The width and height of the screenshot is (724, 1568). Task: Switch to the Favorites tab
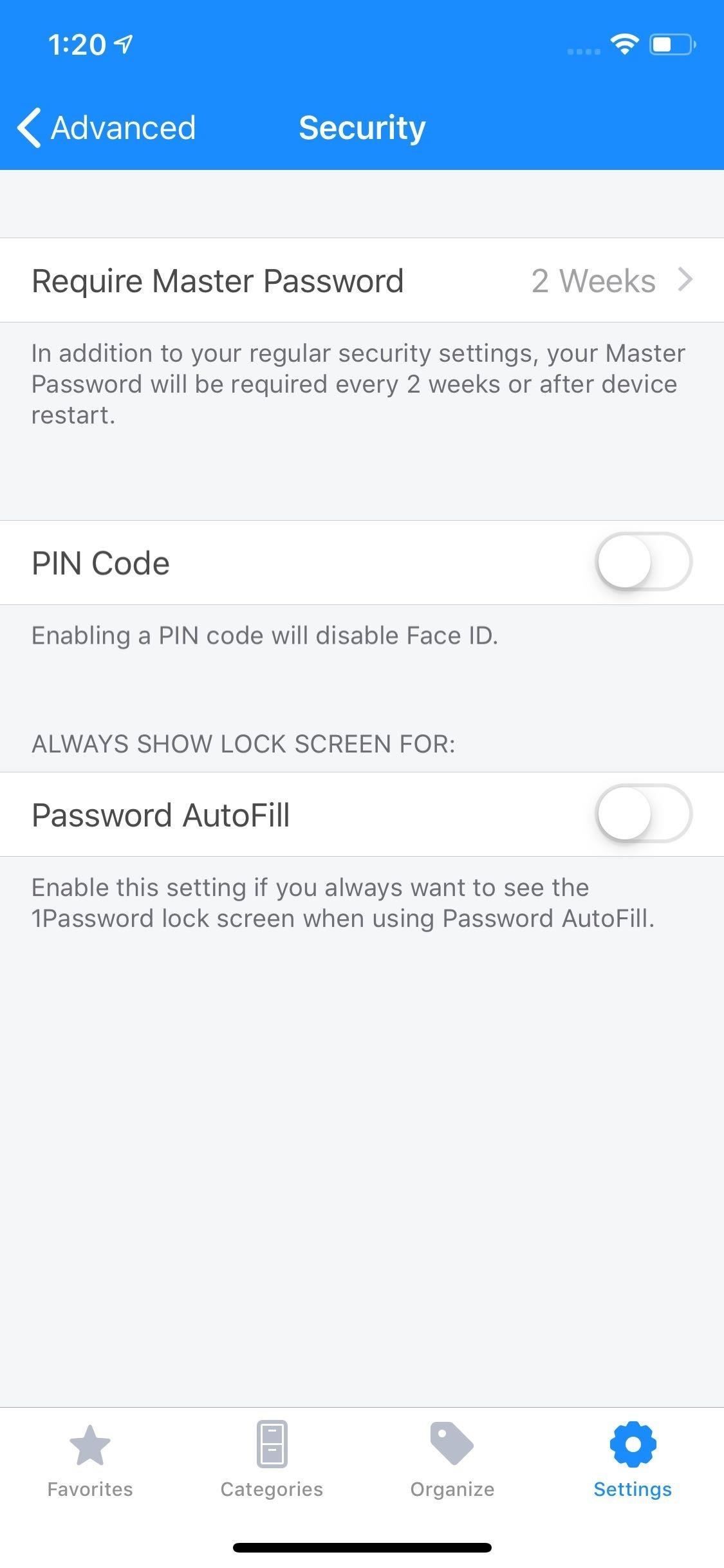click(x=89, y=1468)
